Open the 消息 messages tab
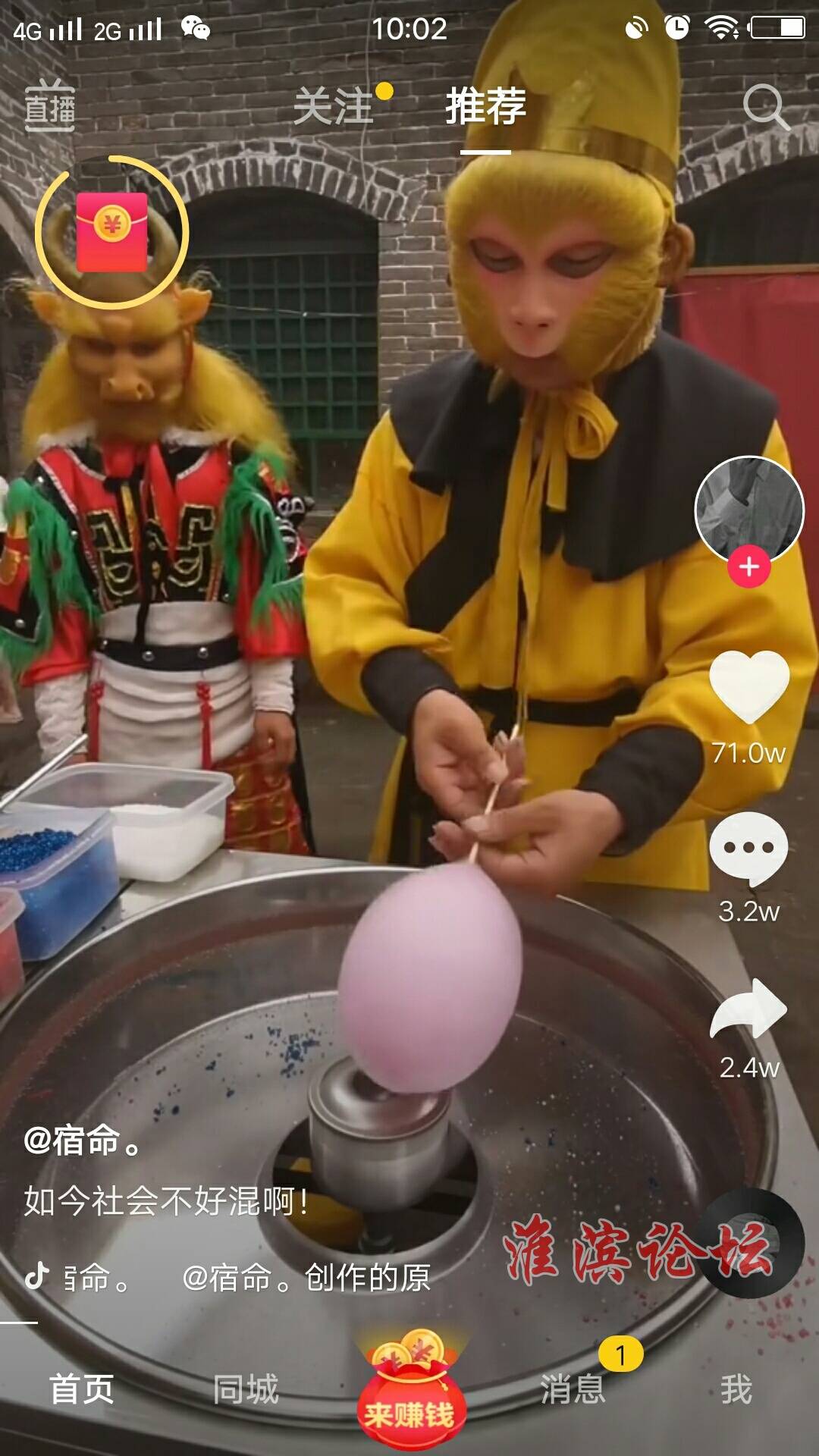 click(x=573, y=1389)
